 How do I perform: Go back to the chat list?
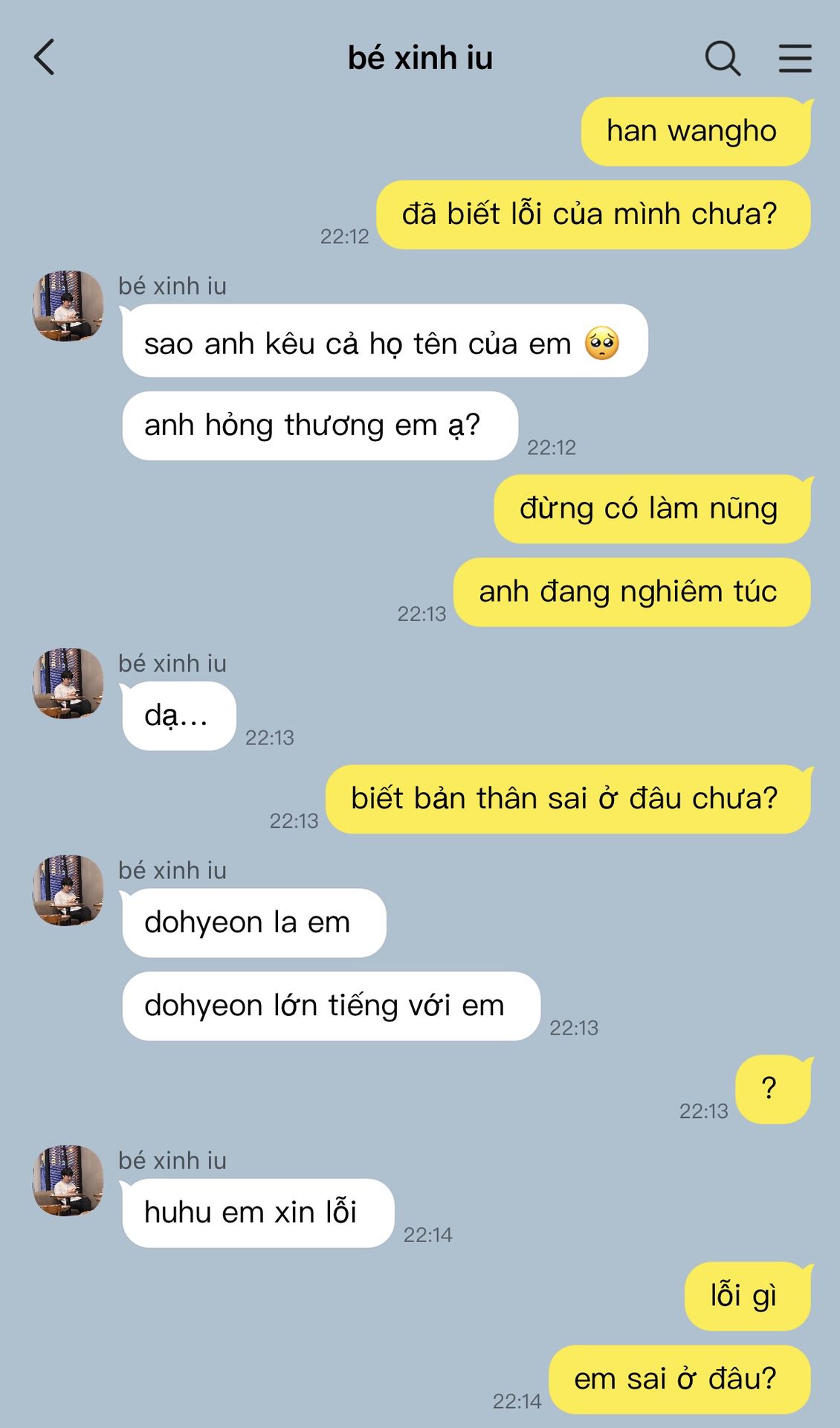click(45, 57)
